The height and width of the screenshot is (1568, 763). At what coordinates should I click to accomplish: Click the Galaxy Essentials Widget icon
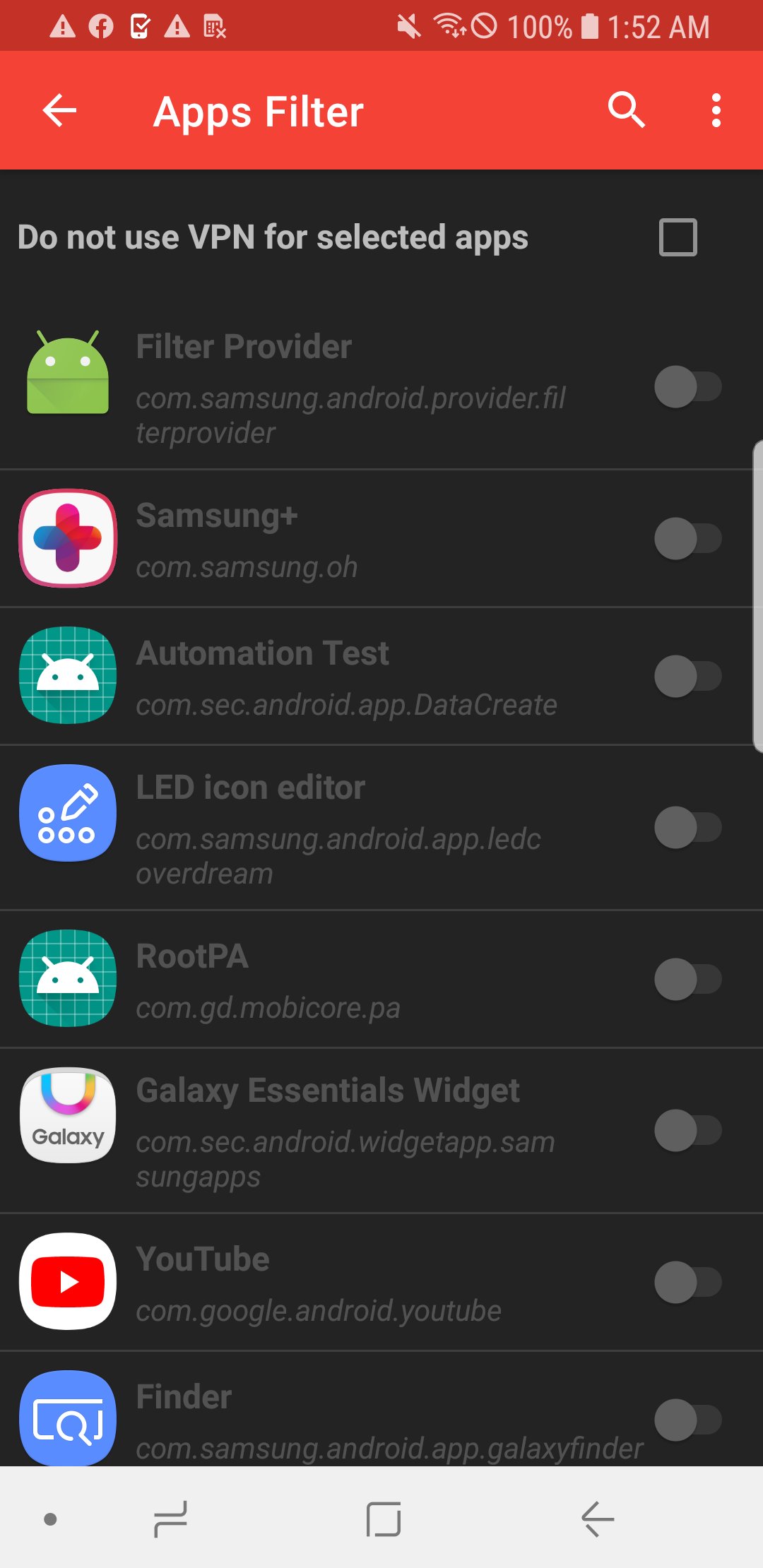pos(67,1116)
